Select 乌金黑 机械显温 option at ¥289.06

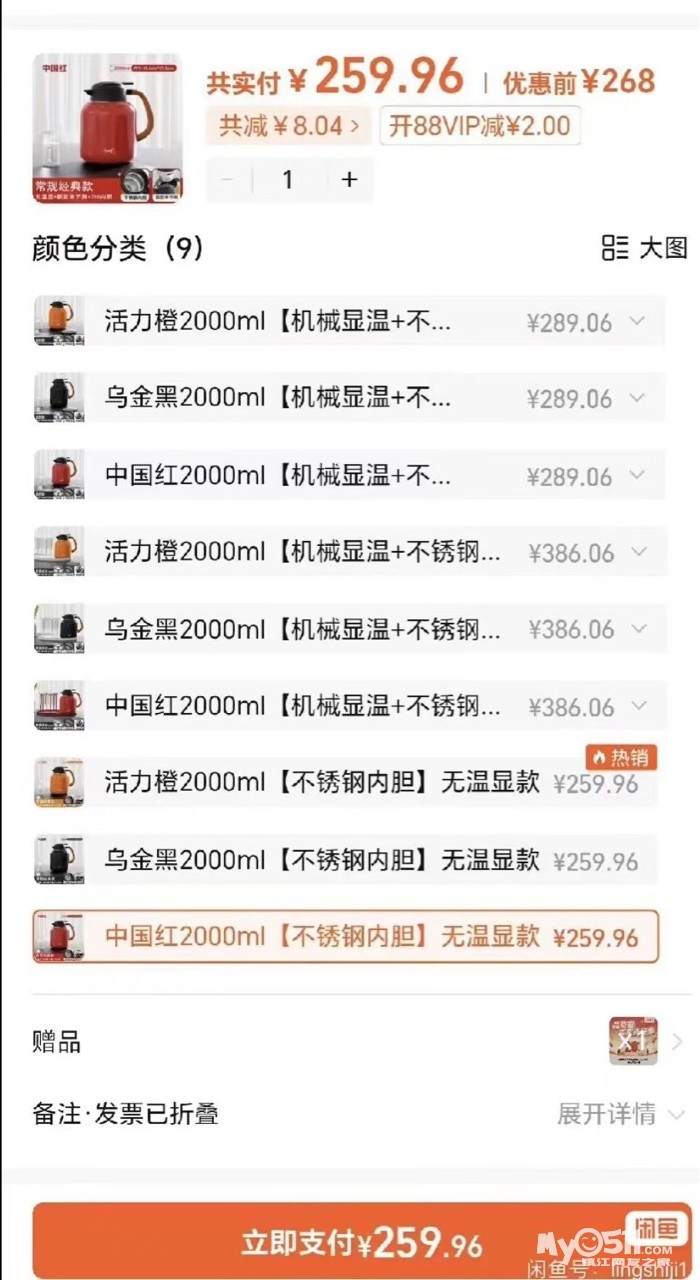pyautogui.click(x=348, y=398)
